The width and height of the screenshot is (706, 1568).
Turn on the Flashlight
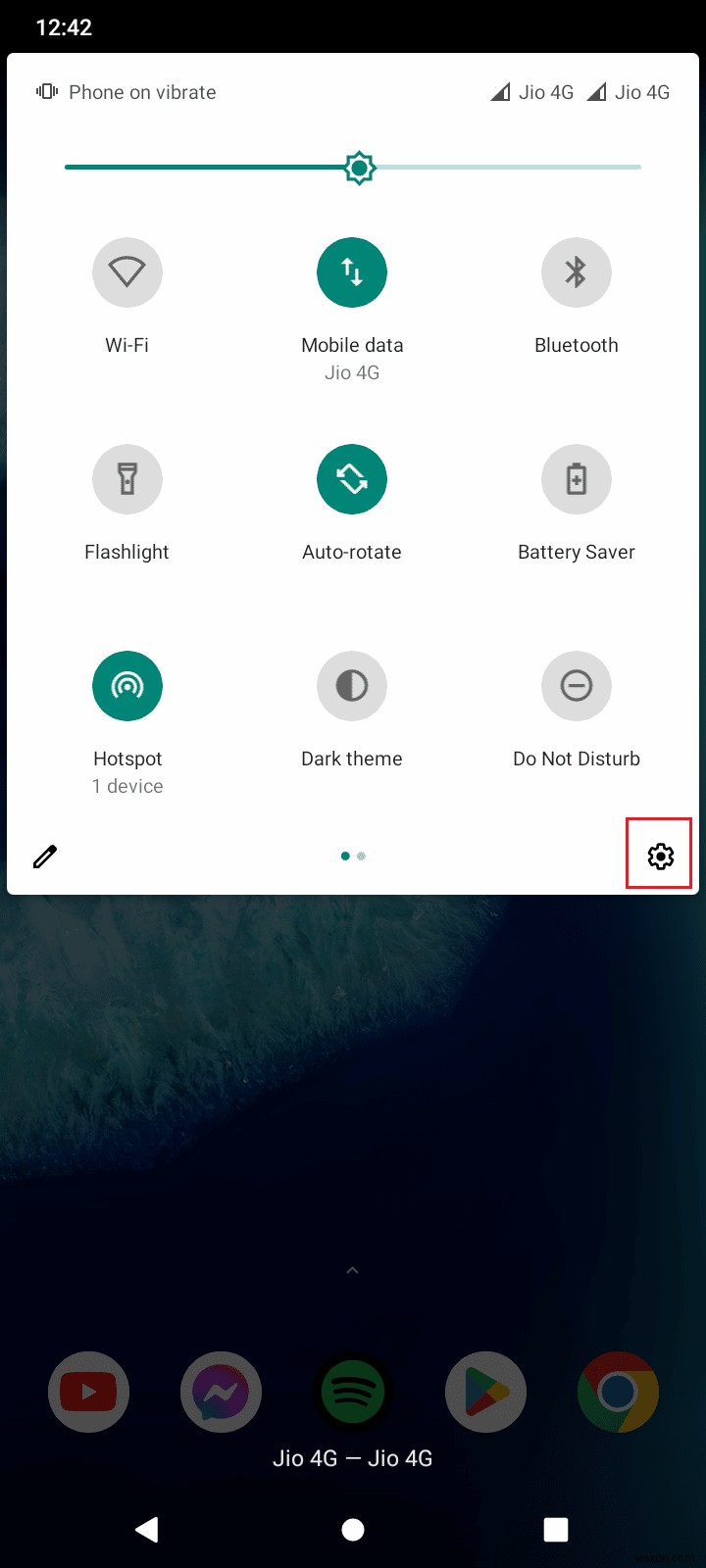[127, 479]
